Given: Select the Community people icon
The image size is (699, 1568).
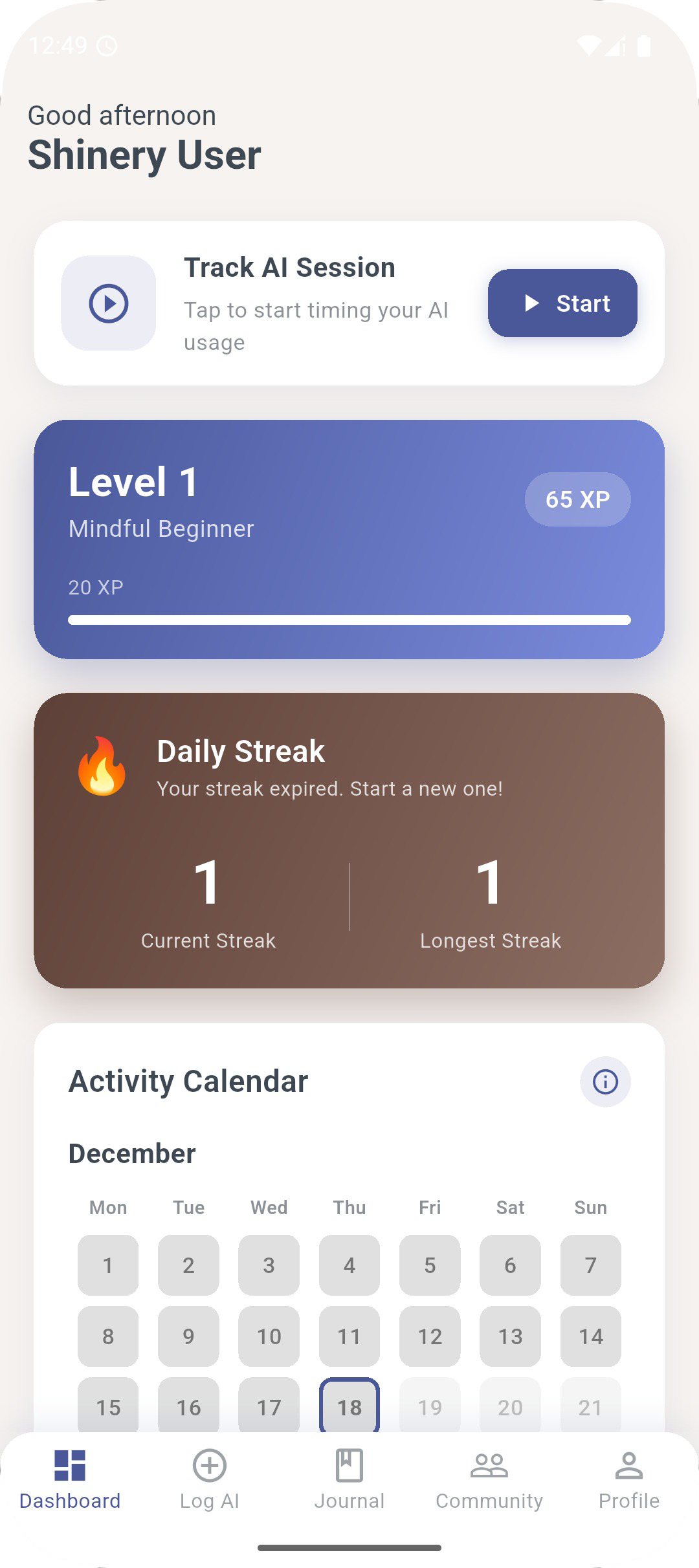Looking at the screenshot, I should (x=489, y=1466).
